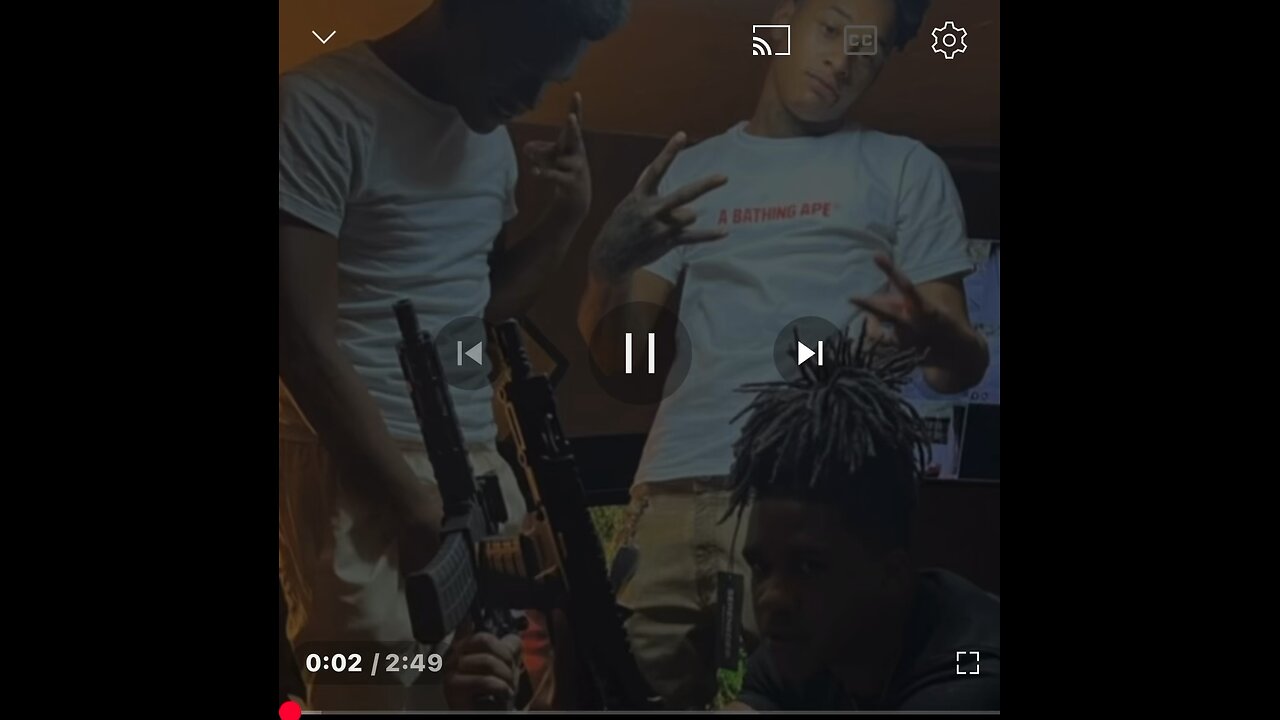Cast video to another device
Image resolution: width=1280 pixels, height=720 pixels.
coord(771,40)
